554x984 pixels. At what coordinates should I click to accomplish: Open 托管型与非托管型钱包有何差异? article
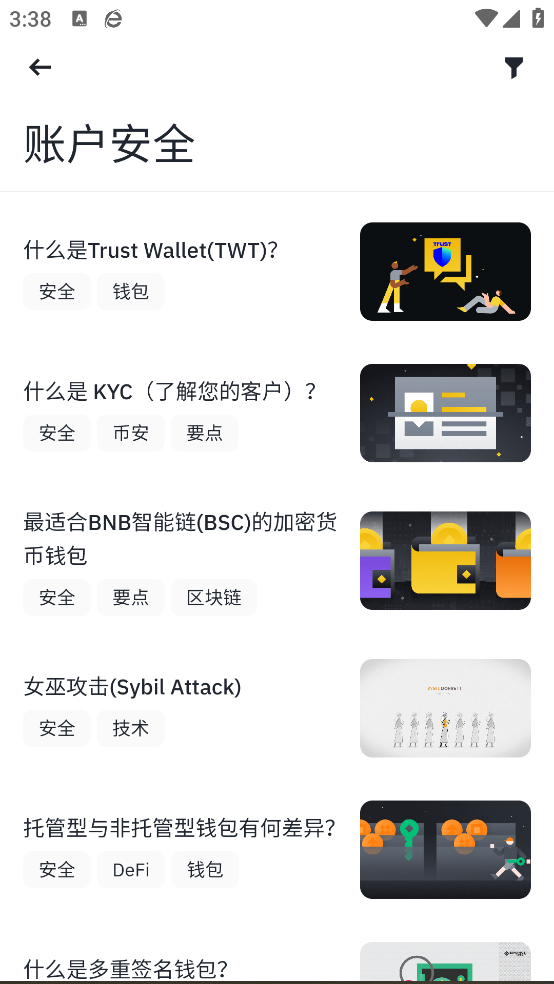coord(179,828)
